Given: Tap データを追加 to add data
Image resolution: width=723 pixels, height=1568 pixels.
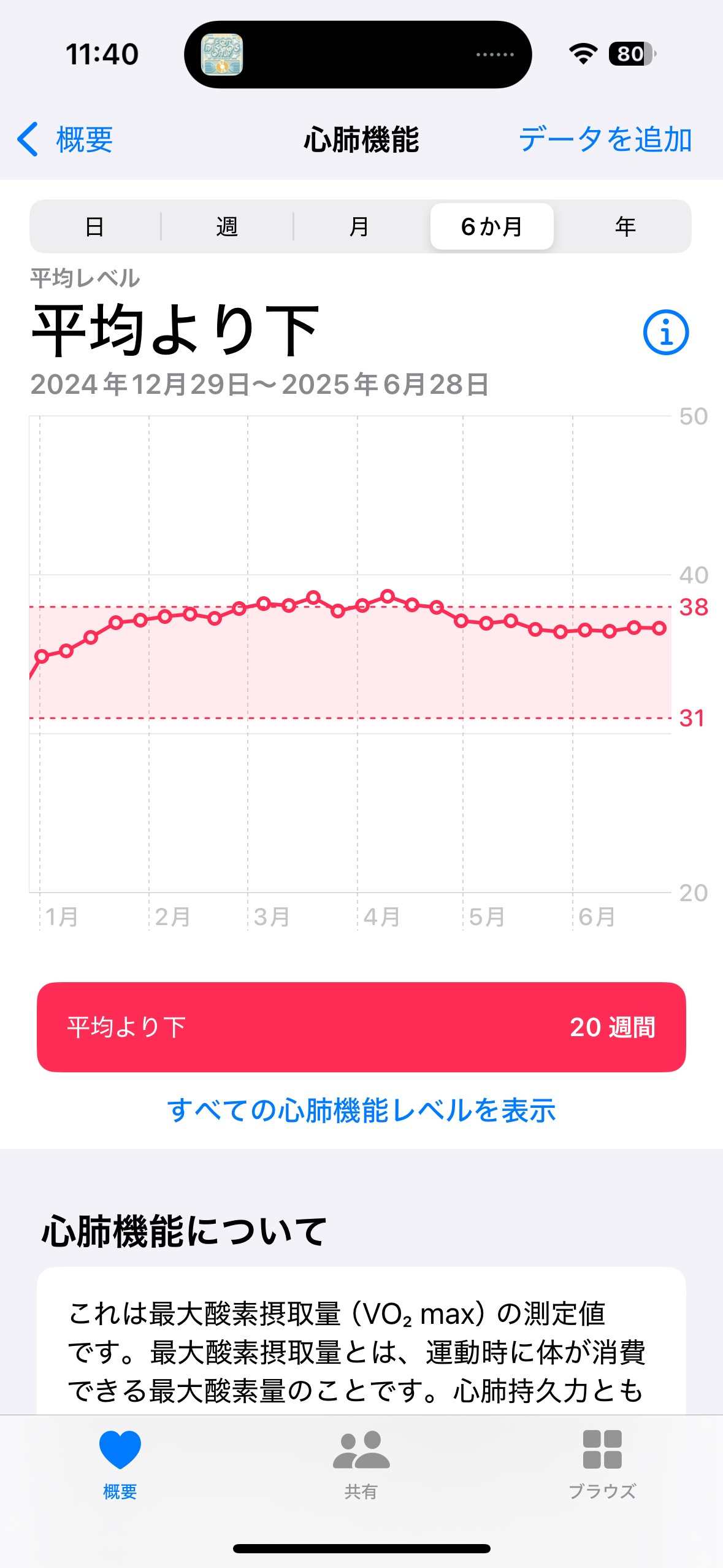Looking at the screenshot, I should pyautogui.click(x=606, y=139).
